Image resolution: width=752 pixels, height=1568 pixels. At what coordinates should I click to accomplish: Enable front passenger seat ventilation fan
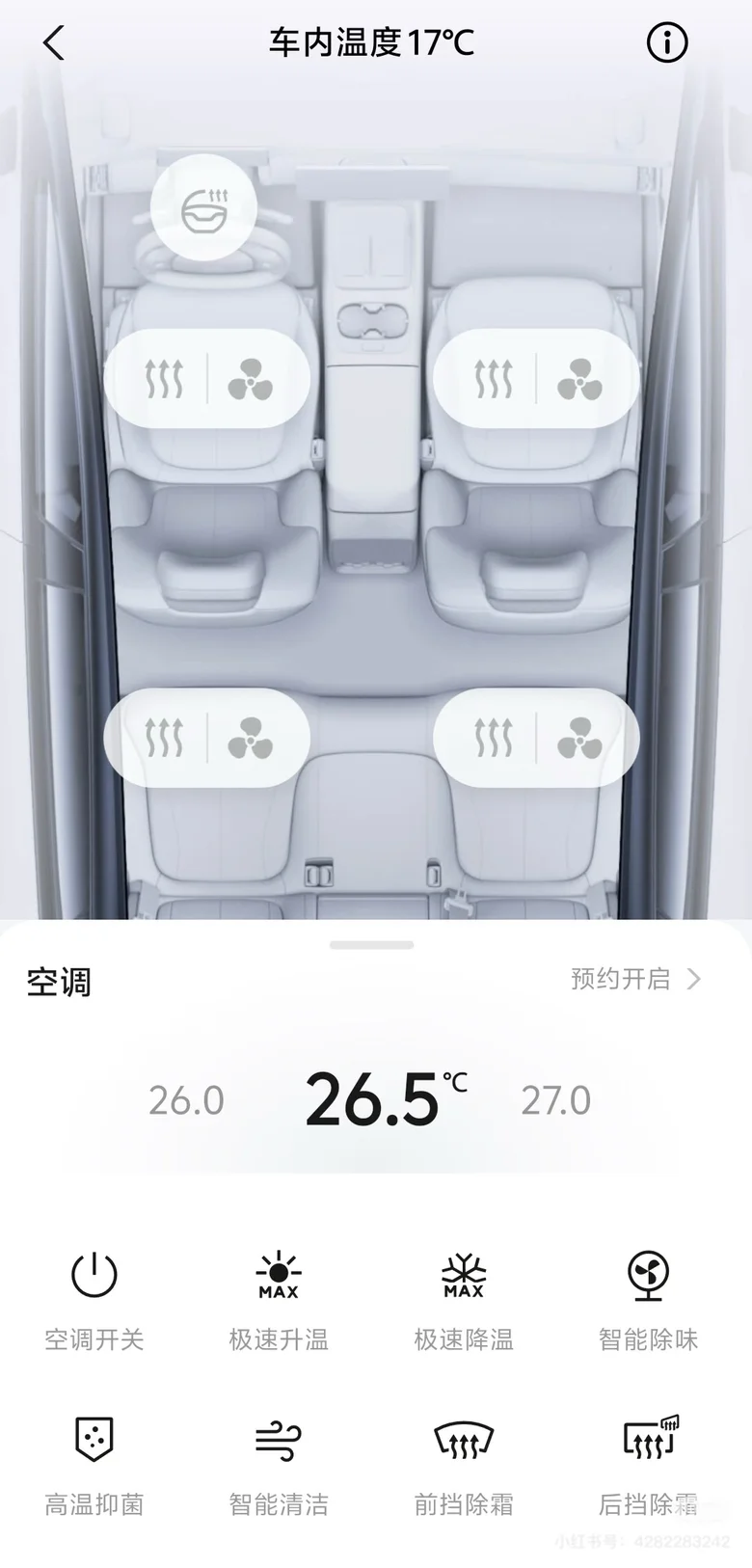(x=580, y=379)
